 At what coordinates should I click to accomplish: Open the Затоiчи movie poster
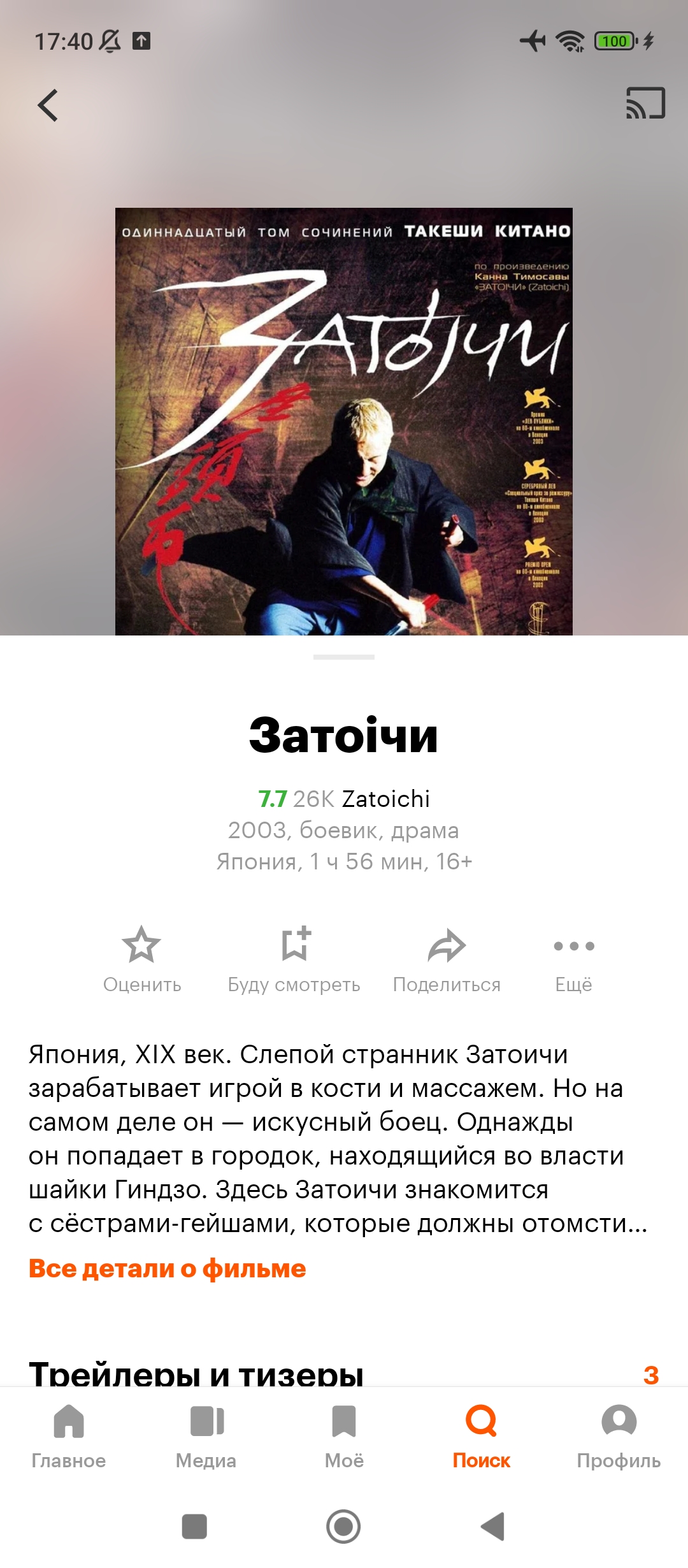(344, 421)
